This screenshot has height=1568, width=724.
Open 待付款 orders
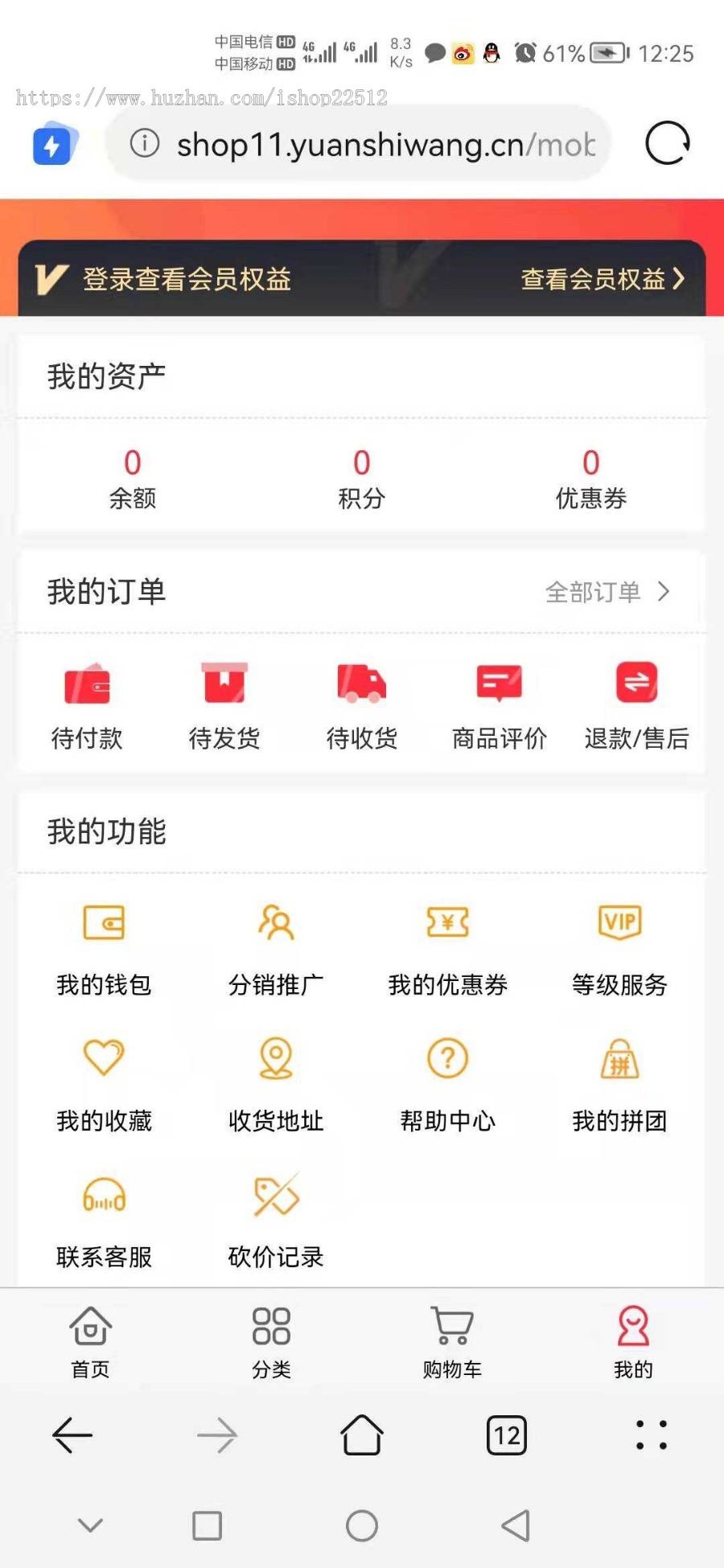[87, 704]
